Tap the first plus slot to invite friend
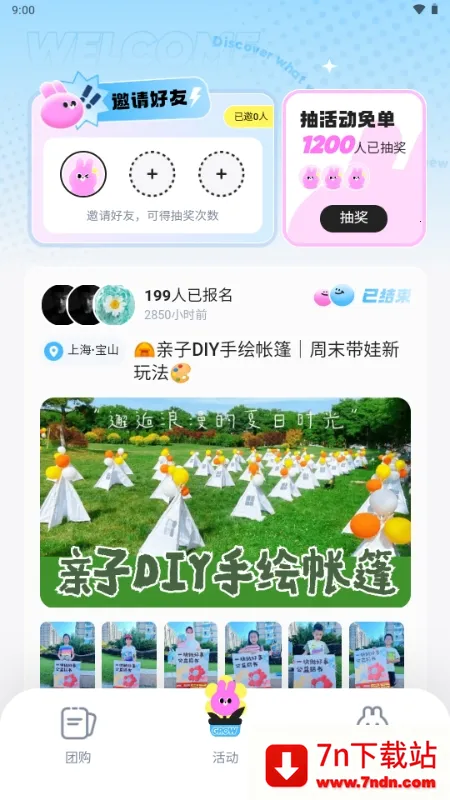The height and width of the screenshot is (800, 450). [152, 174]
